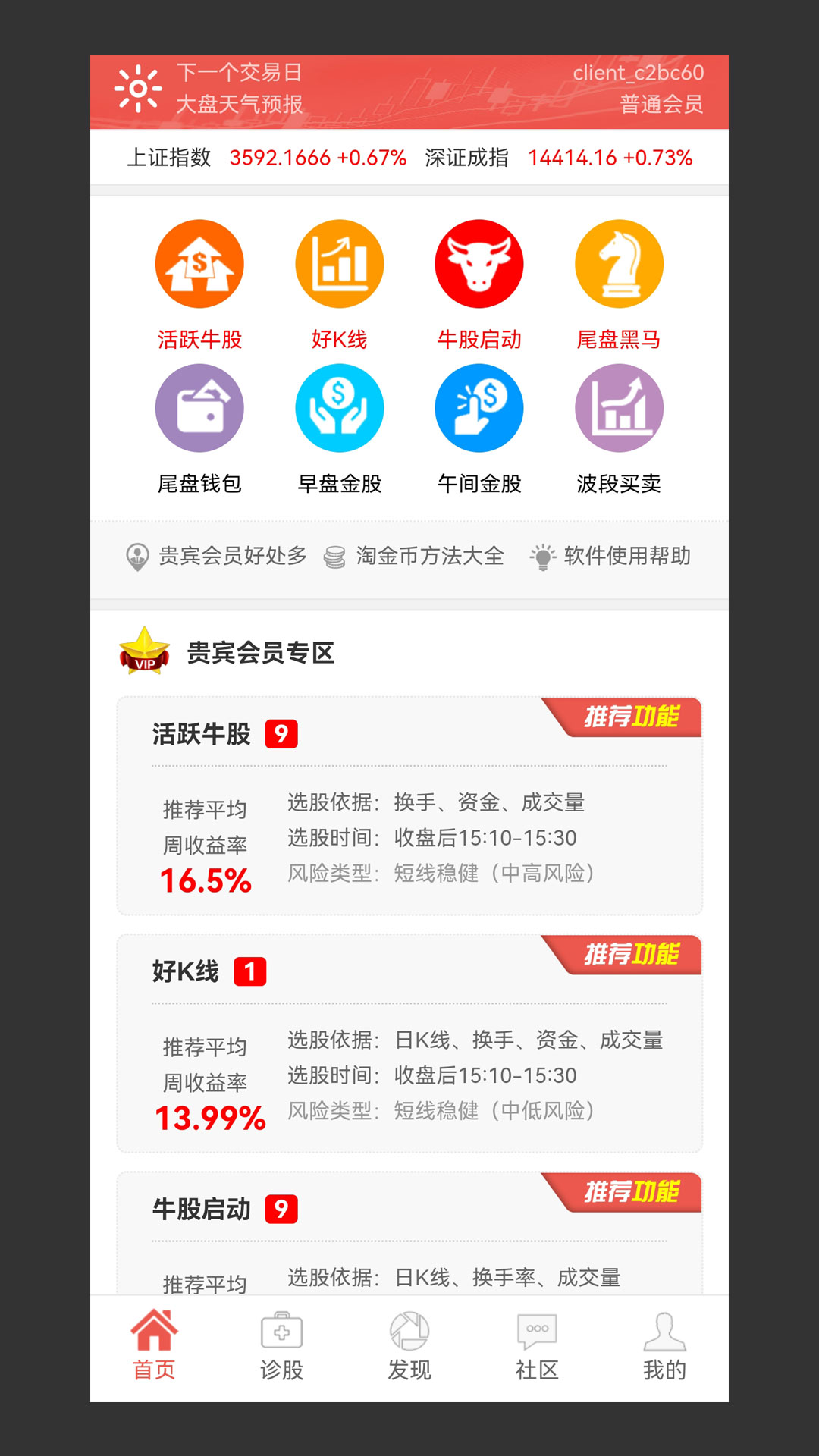Open the 大盘天气预报 weather forecast banner
Screen dimensions: 819x1456
point(227,89)
